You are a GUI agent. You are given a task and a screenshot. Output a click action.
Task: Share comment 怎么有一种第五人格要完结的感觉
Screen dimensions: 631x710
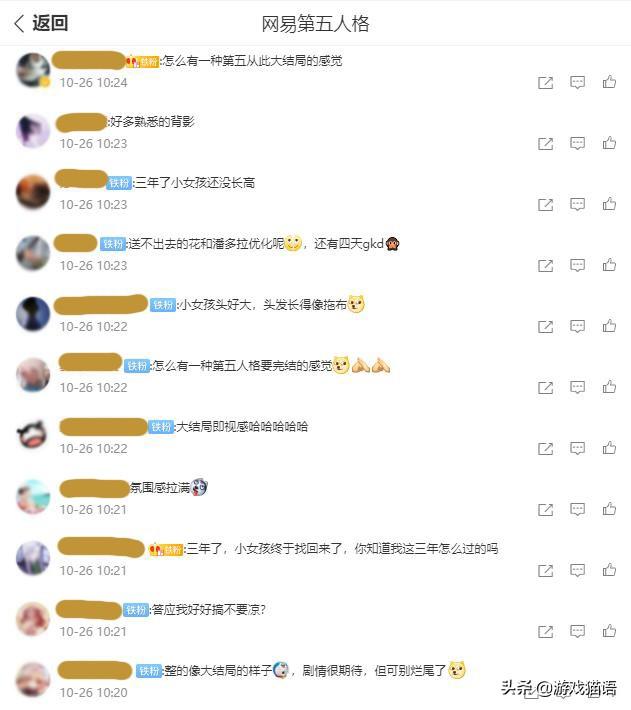pyautogui.click(x=545, y=388)
